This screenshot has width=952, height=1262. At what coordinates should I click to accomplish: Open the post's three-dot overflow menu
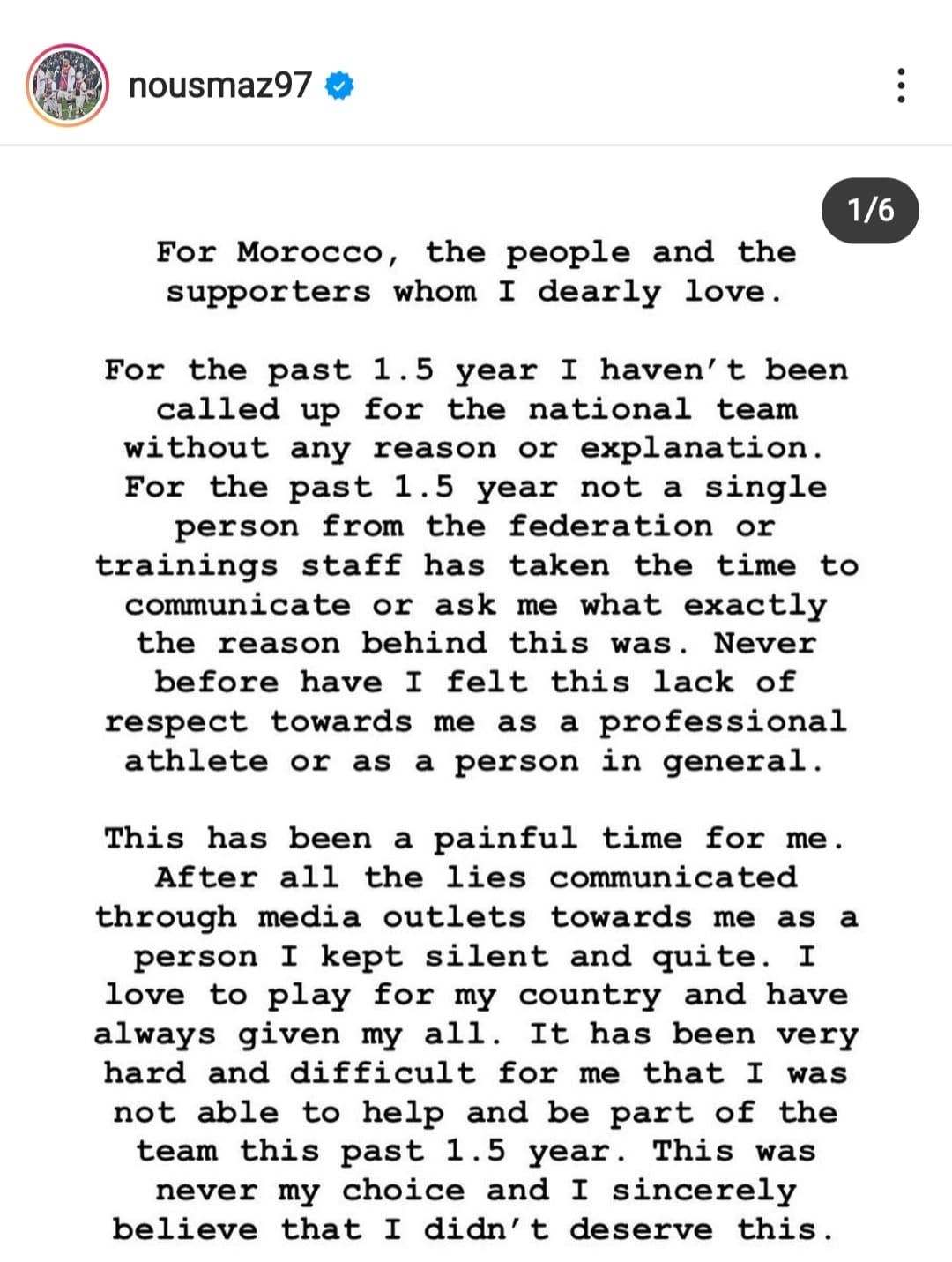pos(900,86)
